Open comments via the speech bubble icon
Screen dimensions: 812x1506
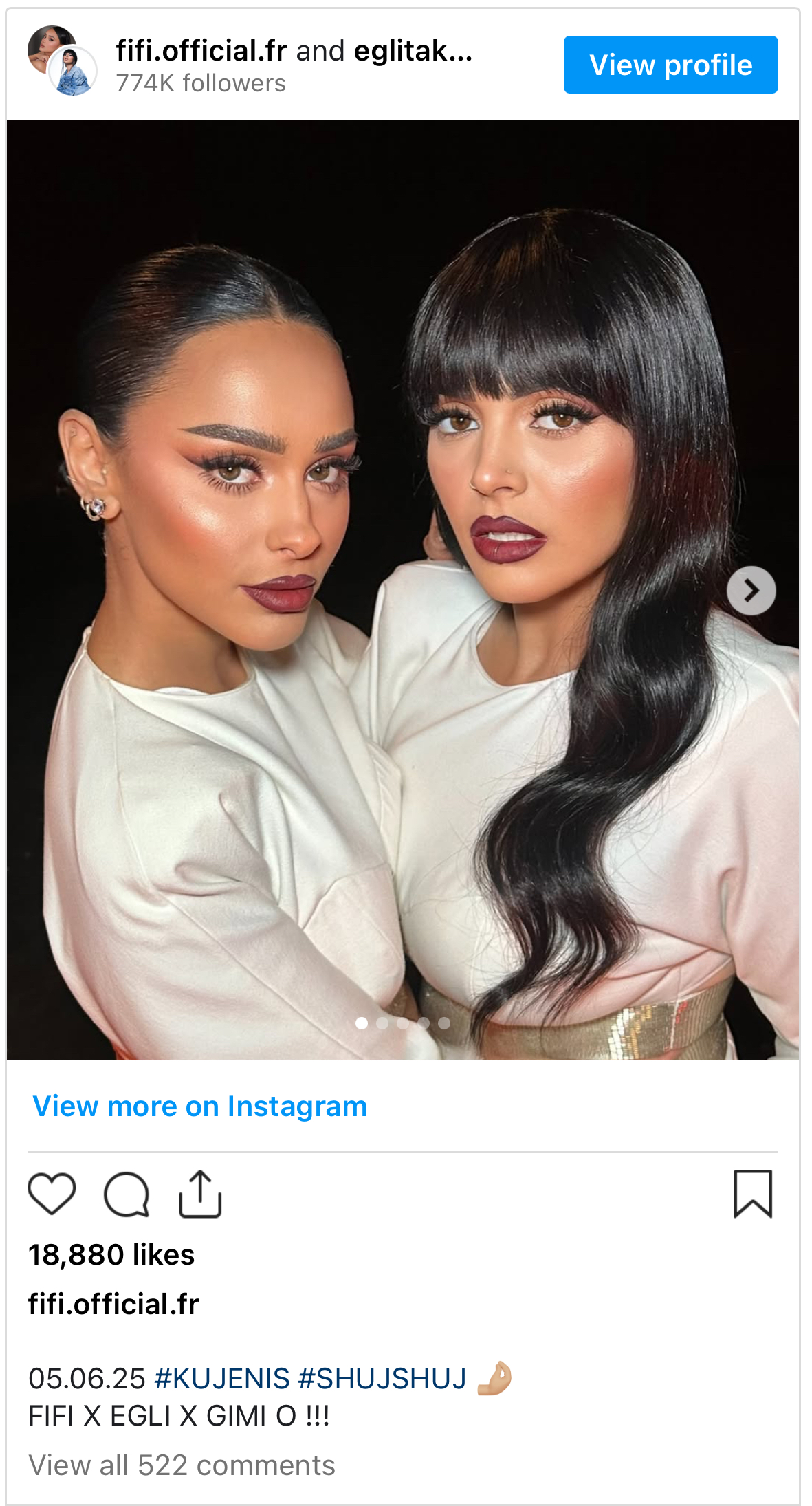click(127, 1194)
